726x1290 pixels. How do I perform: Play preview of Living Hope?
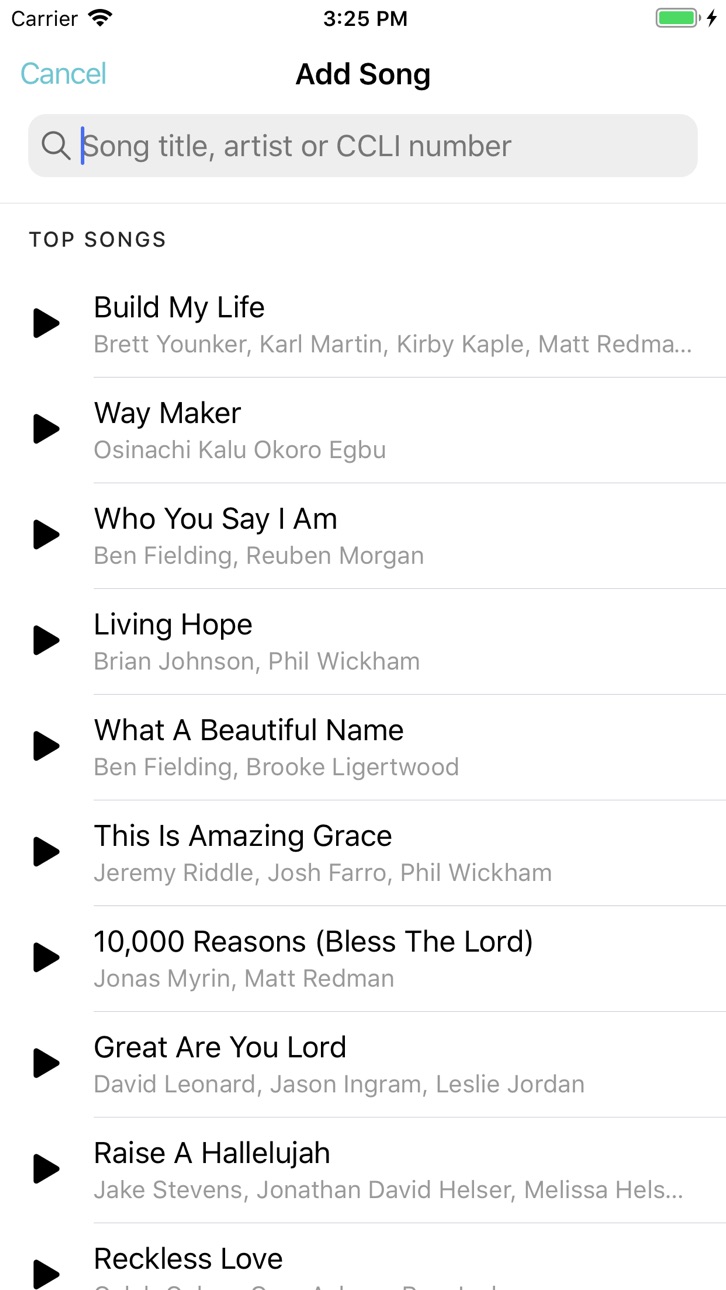(46, 641)
